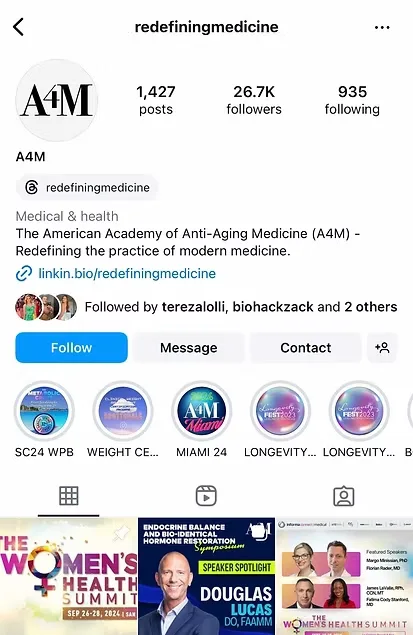413x635 pixels.
Task: Open the three-dot options menu
Action: click(382, 28)
